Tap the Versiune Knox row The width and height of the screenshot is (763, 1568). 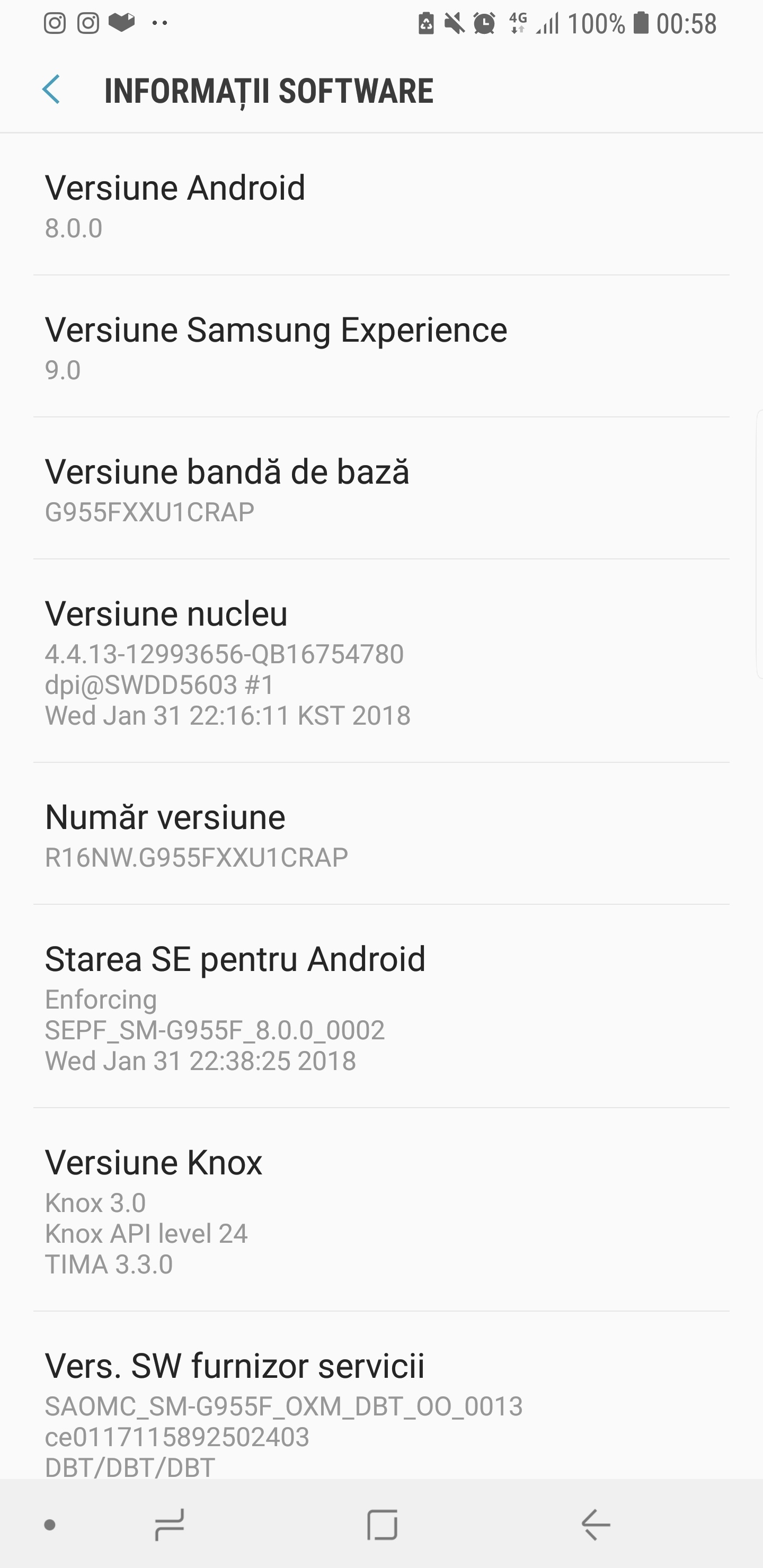[381, 1209]
